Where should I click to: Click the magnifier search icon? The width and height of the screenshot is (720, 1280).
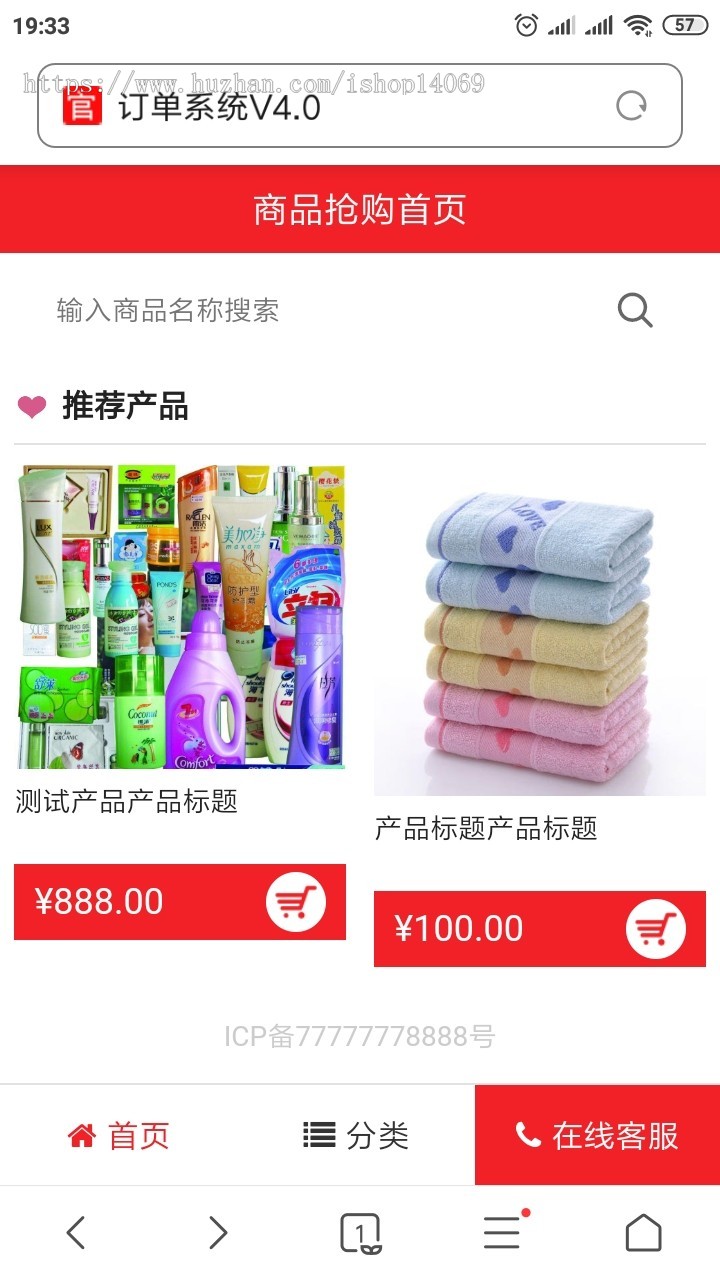pyautogui.click(x=633, y=310)
